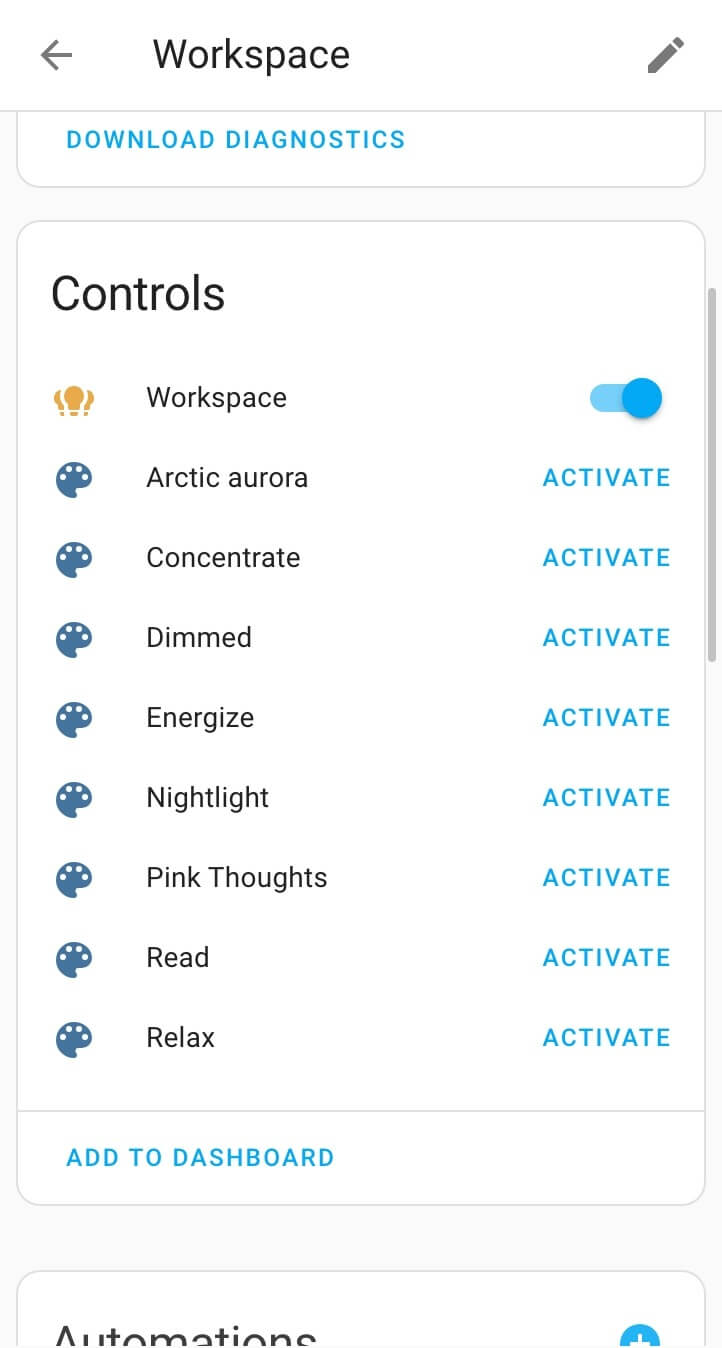722x1348 pixels.
Task: Activate the Nightlight scene
Action: click(x=606, y=797)
